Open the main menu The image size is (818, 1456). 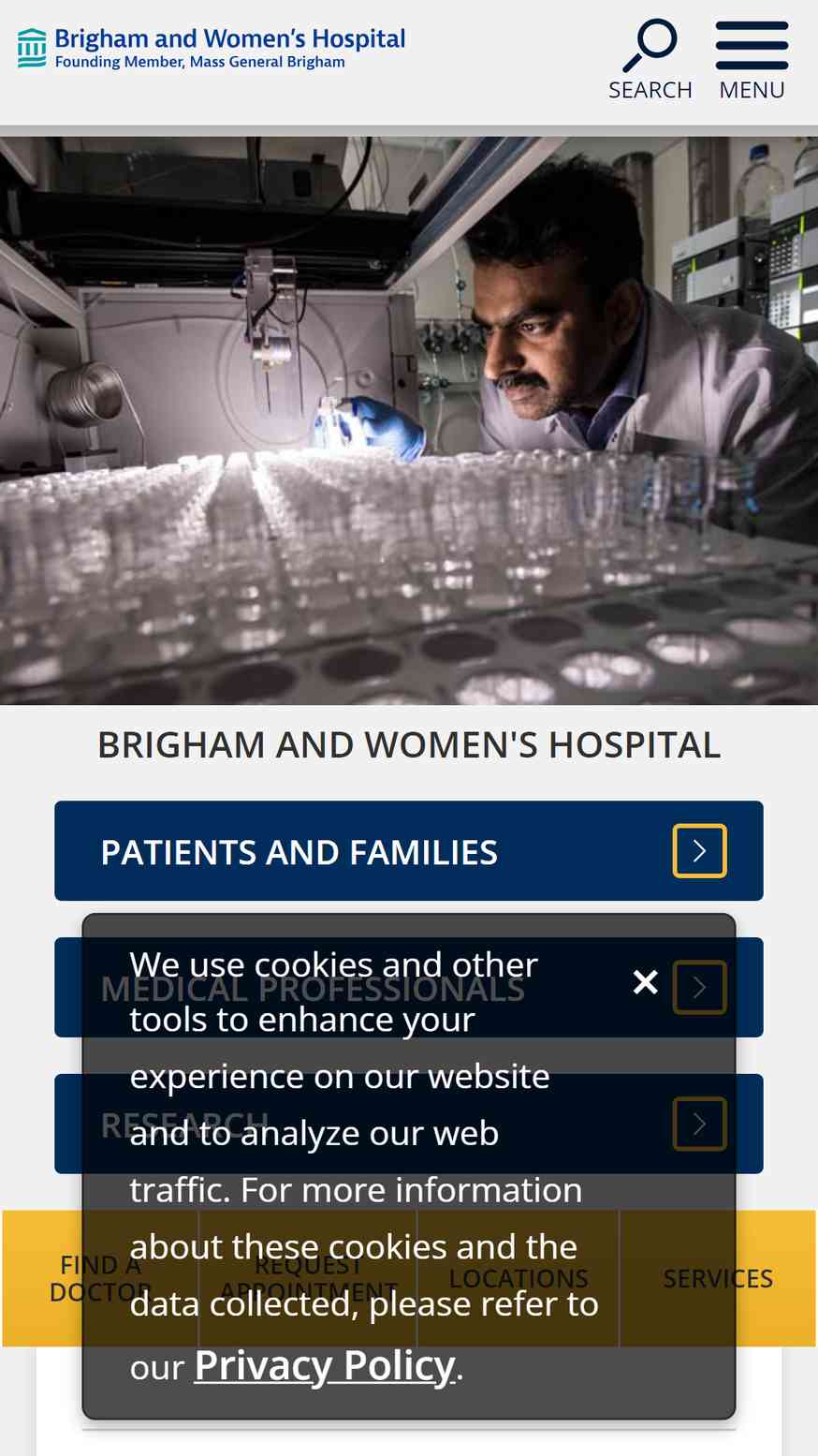point(752,60)
